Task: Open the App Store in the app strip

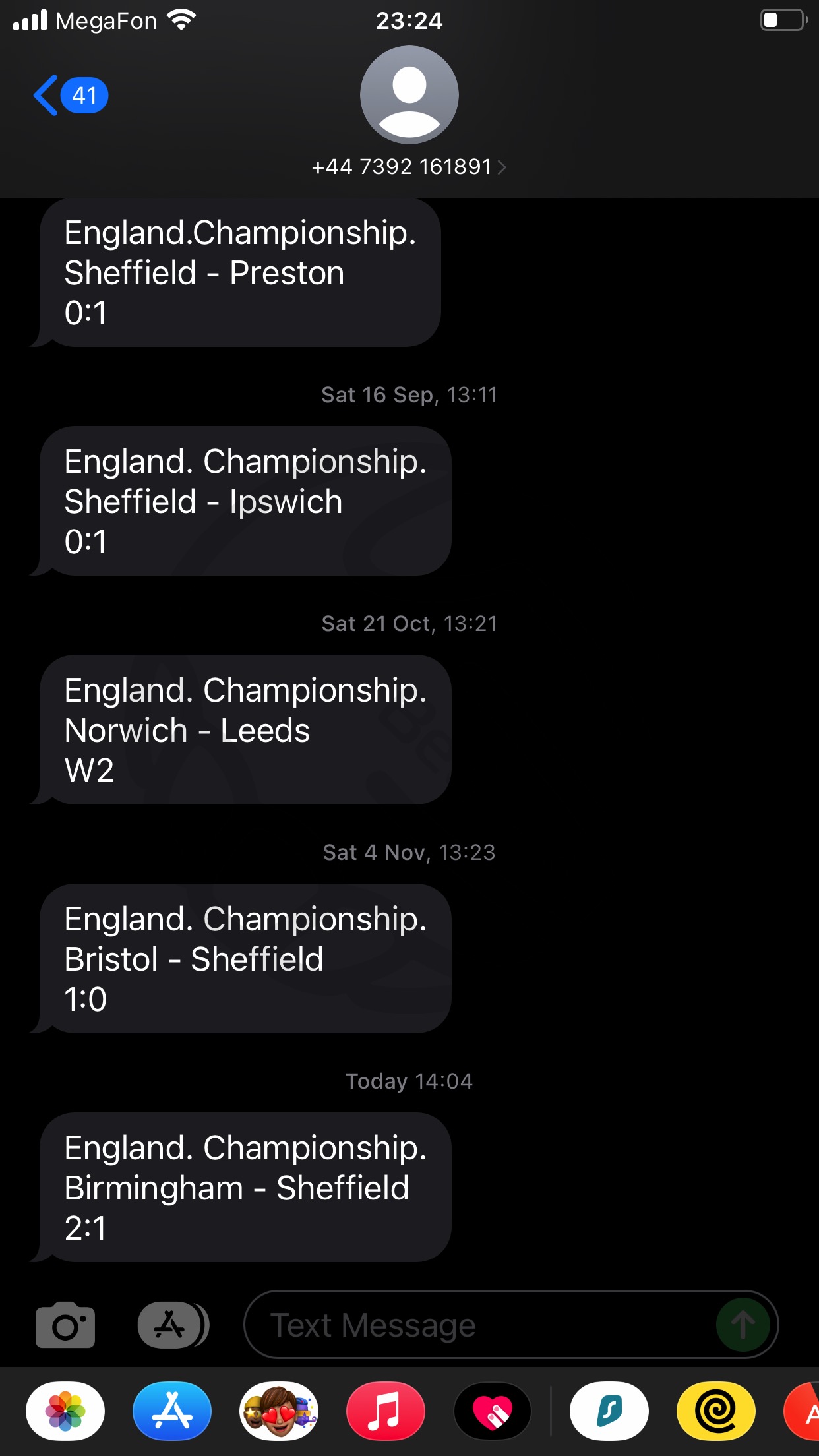Action: pos(172,1411)
